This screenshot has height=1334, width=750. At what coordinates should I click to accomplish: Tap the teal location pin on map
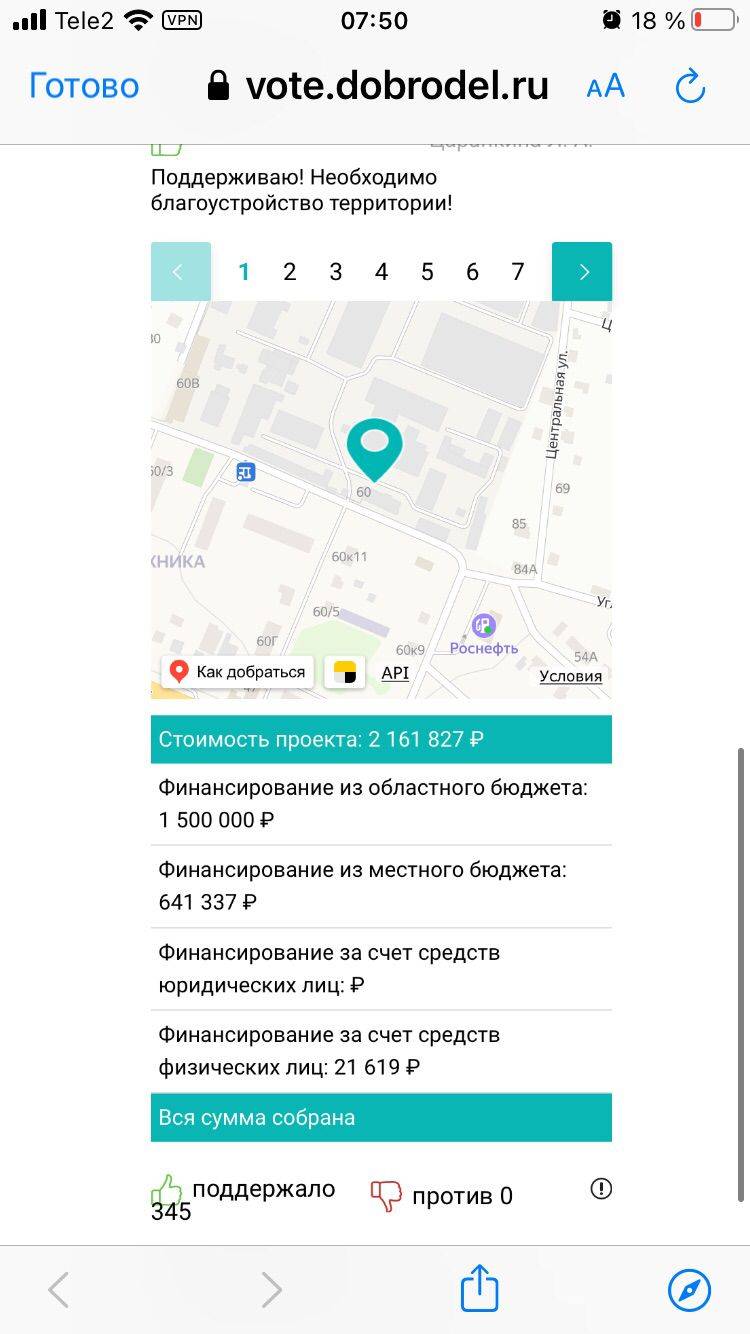[374, 446]
